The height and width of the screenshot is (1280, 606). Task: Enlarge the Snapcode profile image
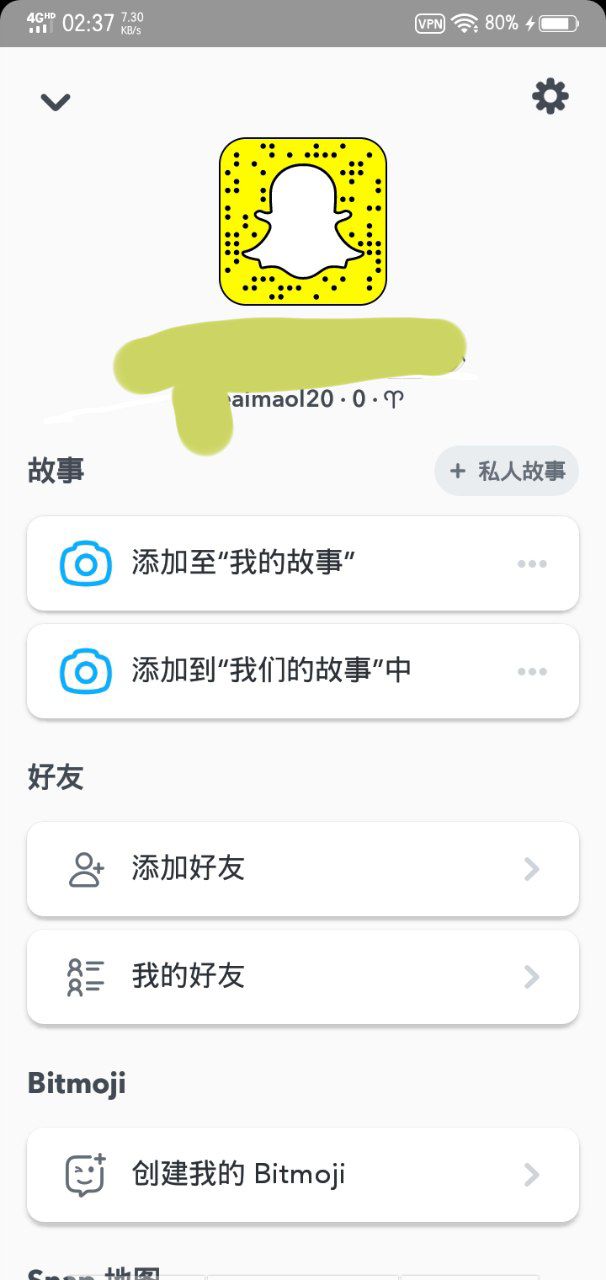[303, 221]
